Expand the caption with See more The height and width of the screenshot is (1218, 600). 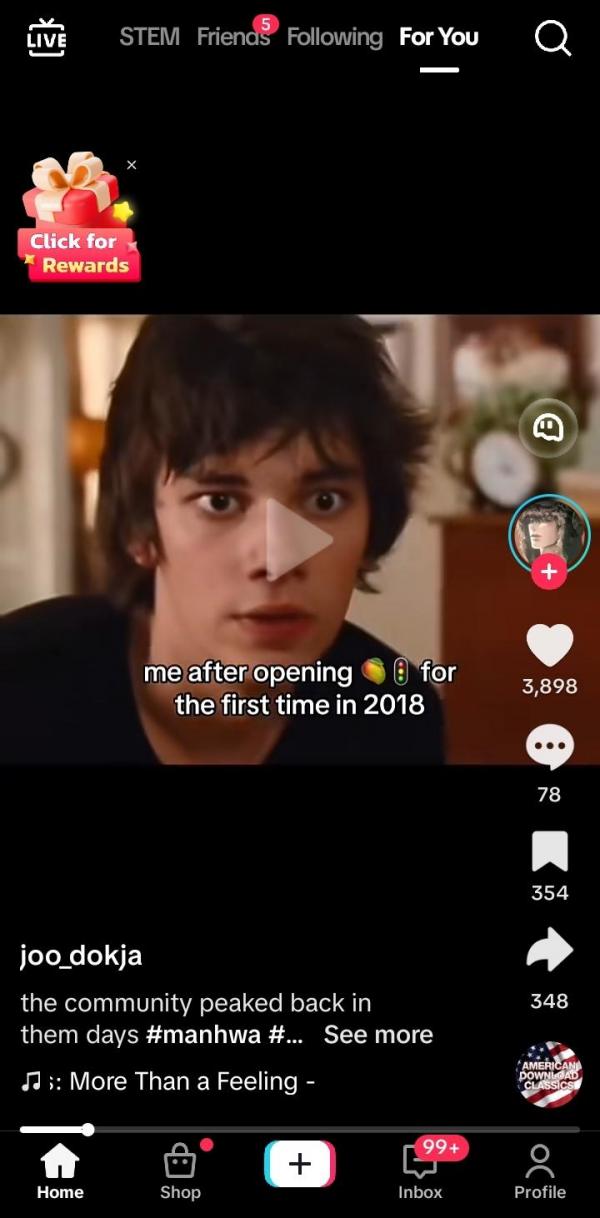coord(378,1035)
